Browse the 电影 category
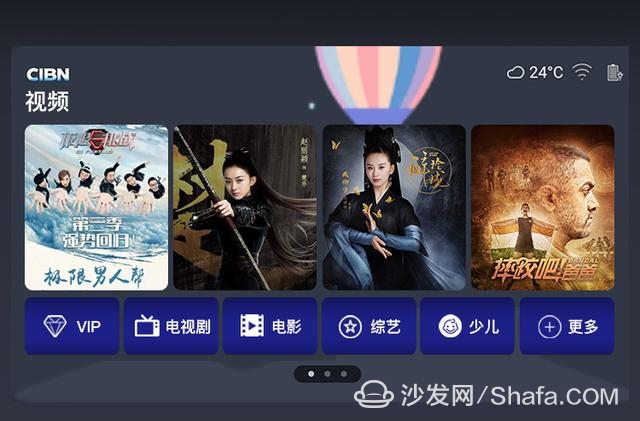This screenshot has height=421, width=640. coord(270,326)
